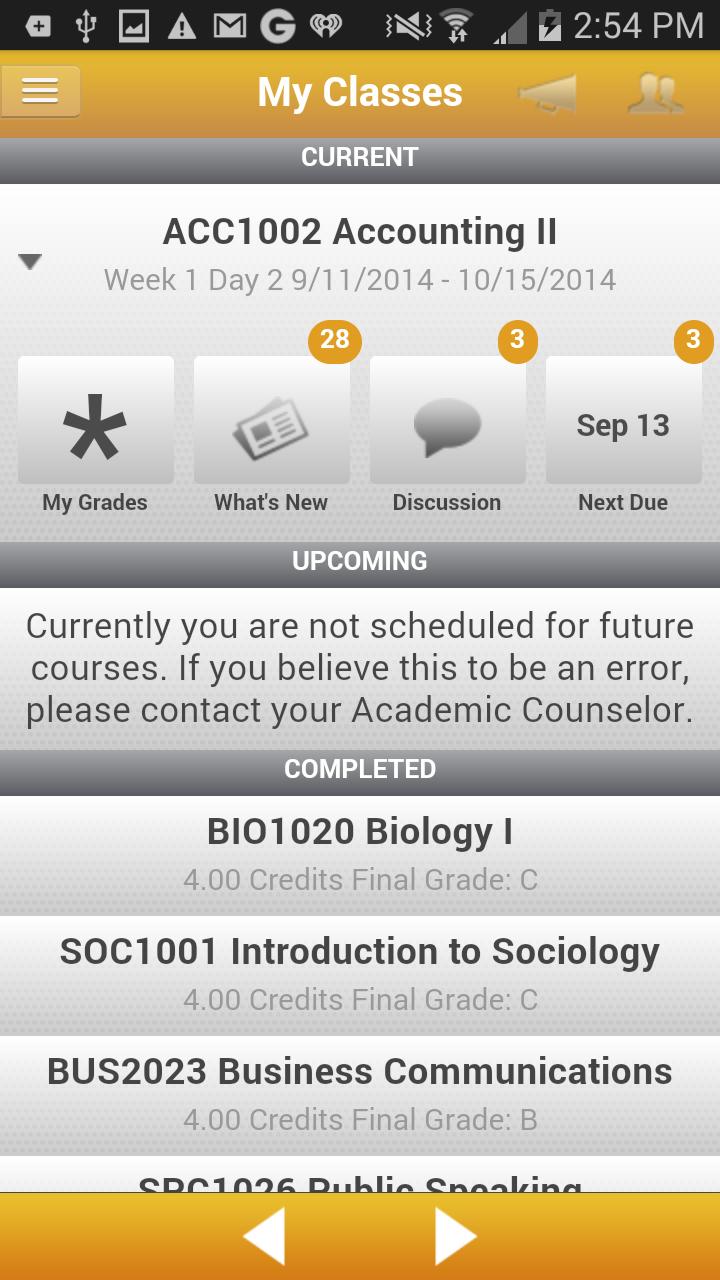
Task: Open completed course BIO1020 Biology I
Action: click(x=360, y=854)
